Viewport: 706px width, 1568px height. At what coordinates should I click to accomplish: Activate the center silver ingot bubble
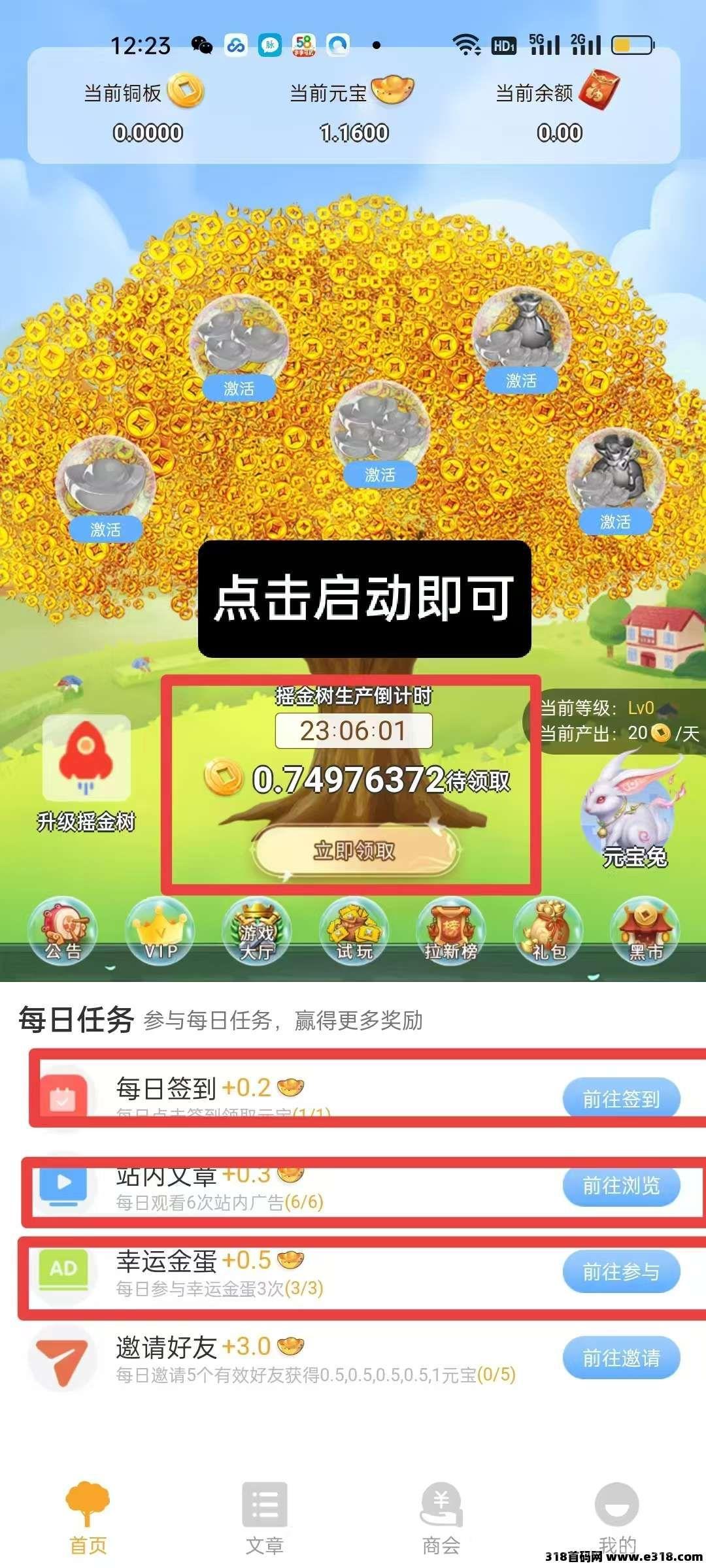[x=380, y=474]
